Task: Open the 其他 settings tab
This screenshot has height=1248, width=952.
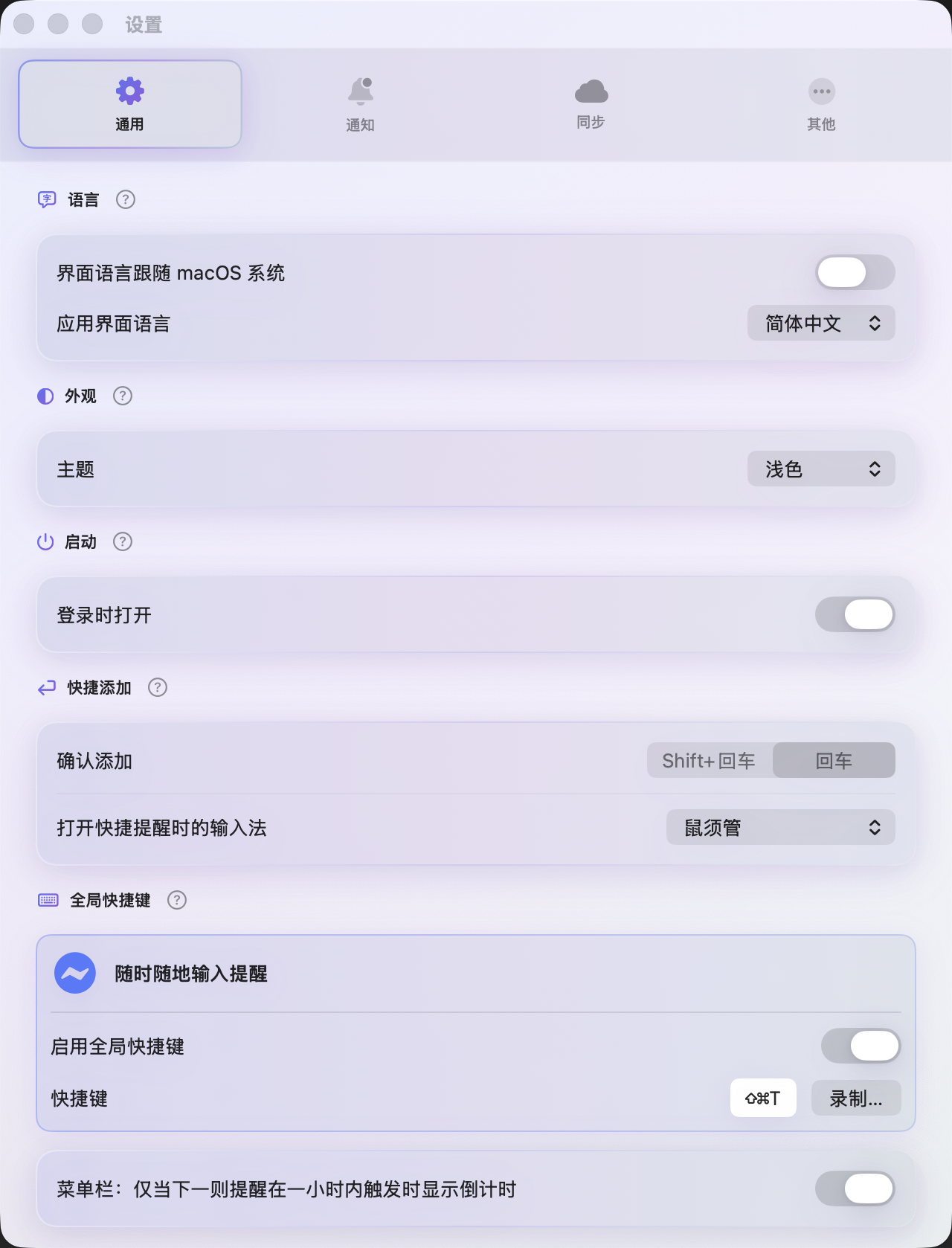Action: 821,105
